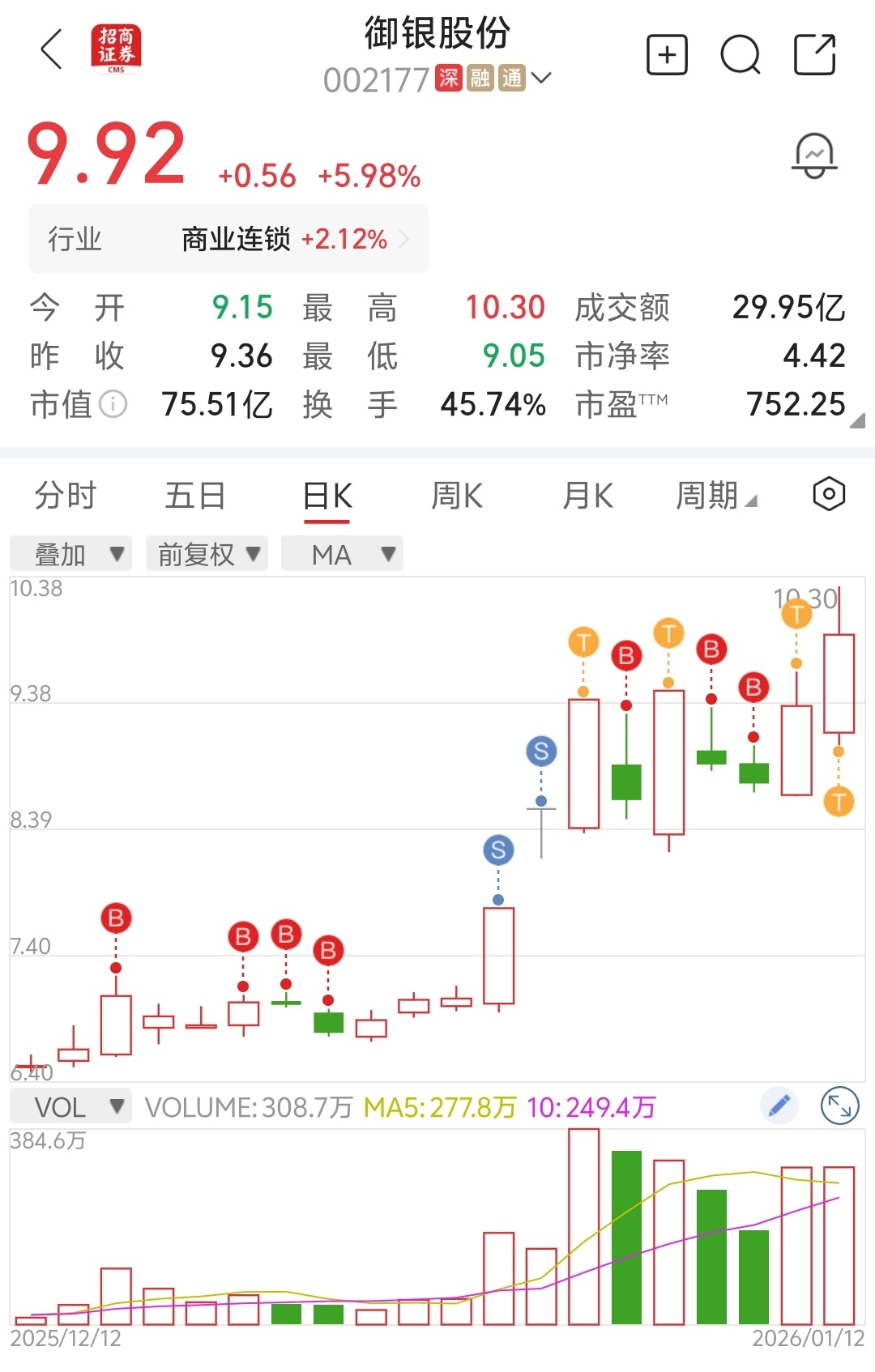This screenshot has width=875, height=1372.
Task: Expand the stock code dropdown arrow
Action: [x=541, y=78]
